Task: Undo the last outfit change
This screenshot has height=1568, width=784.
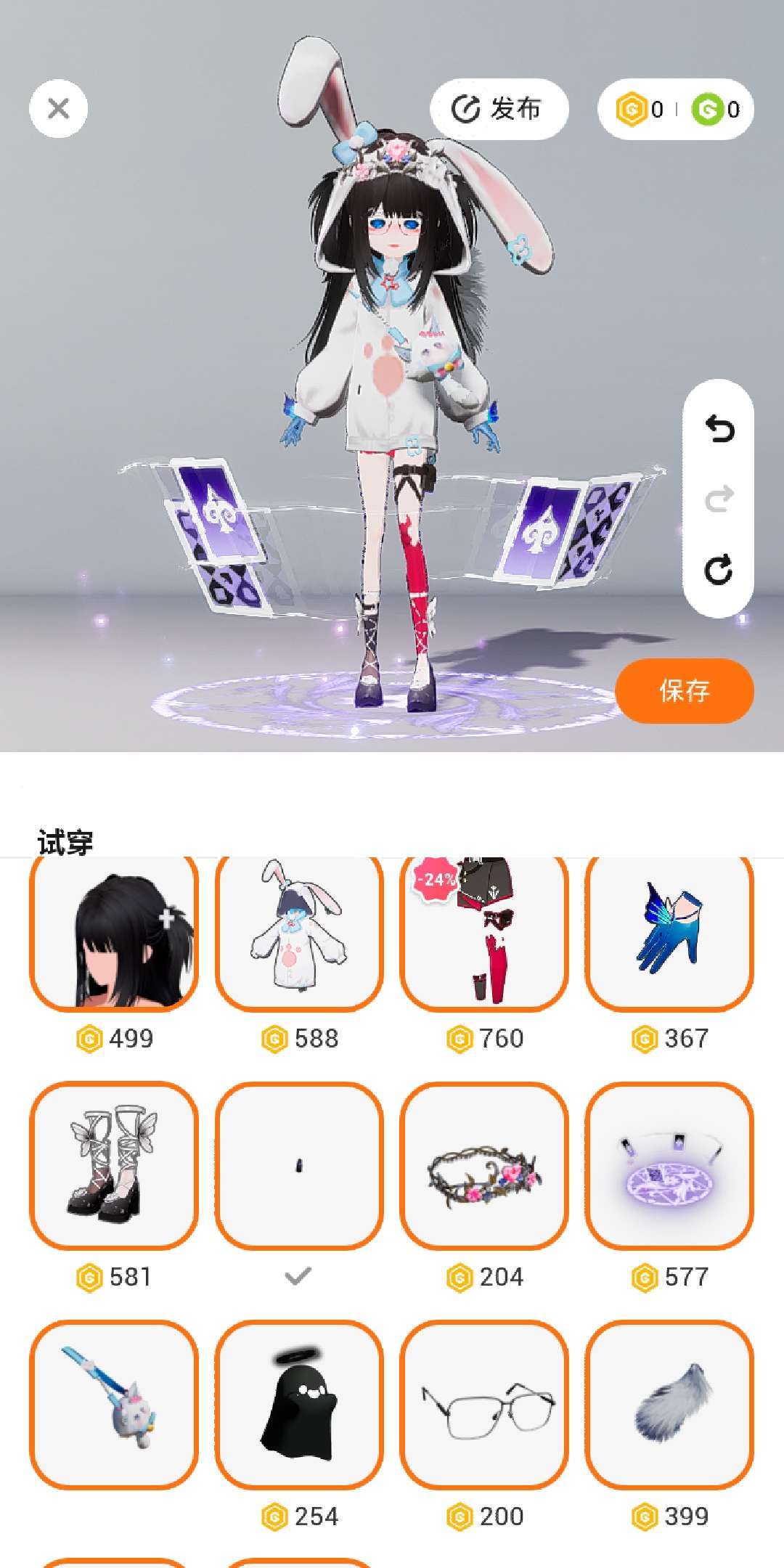Action: click(x=719, y=430)
